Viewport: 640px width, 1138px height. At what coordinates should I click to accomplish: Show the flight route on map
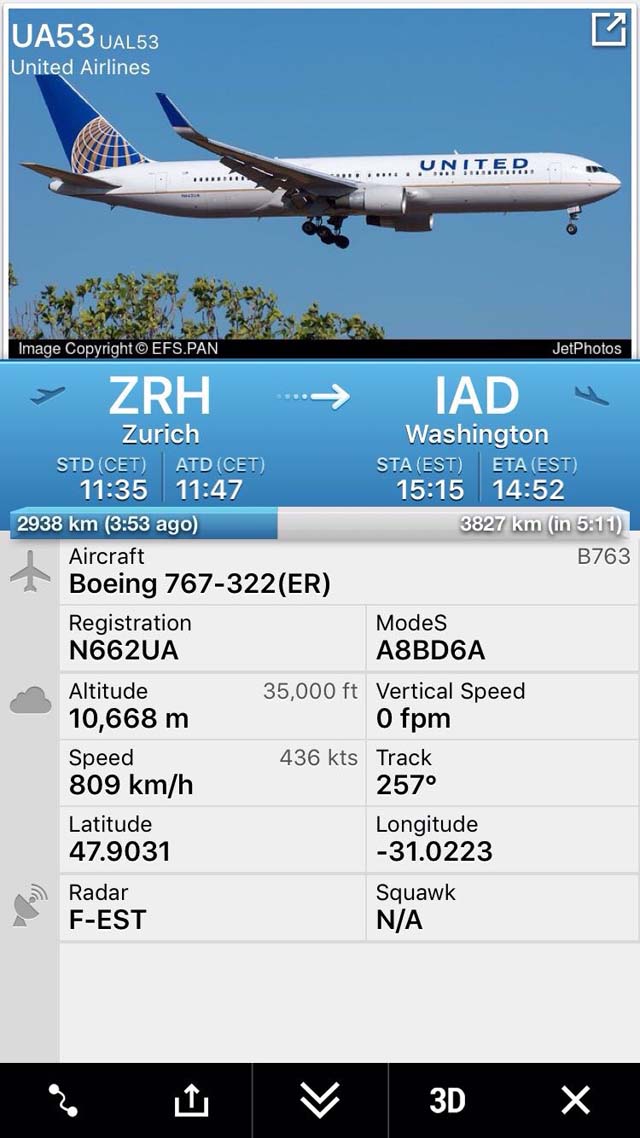63,1100
